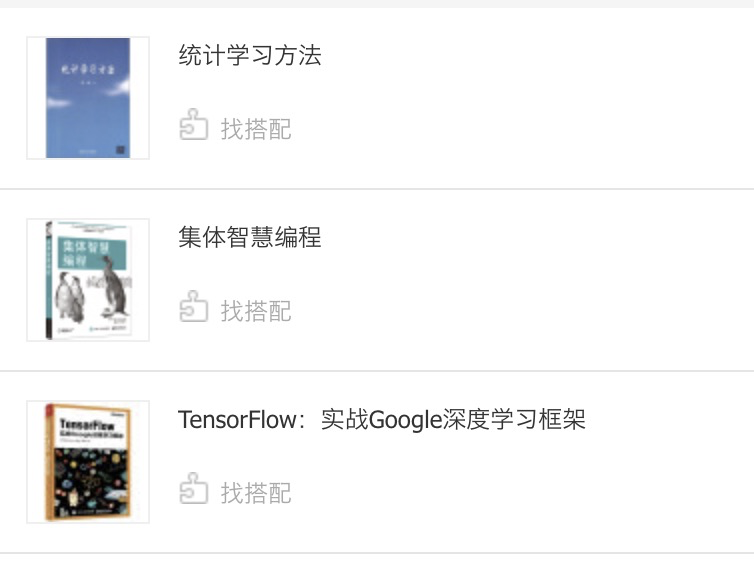Tap 找搭配 under the TensorFlow book
Image resolution: width=754 pixels, height=562 pixels.
pyautogui.click(x=236, y=492)
